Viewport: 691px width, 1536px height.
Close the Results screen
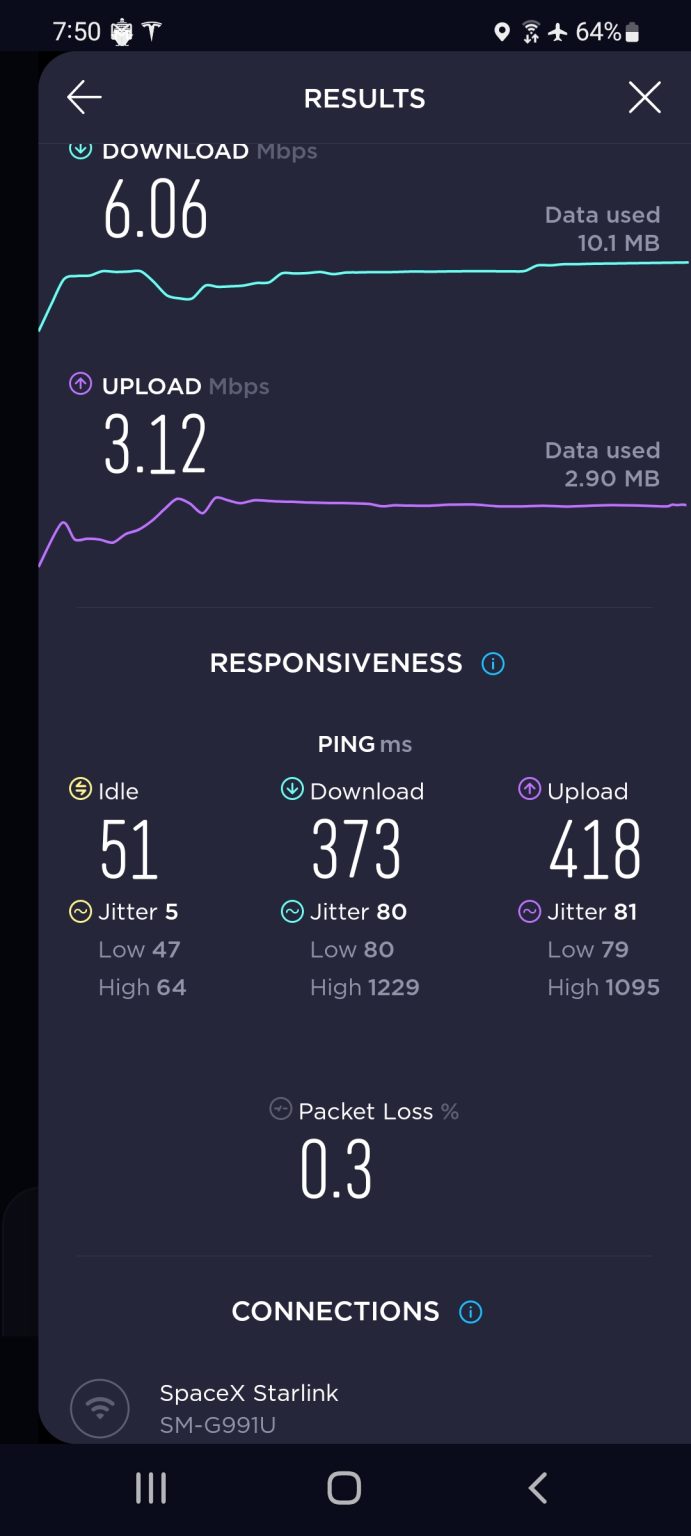pyautogui.click(x=644, y=97)
